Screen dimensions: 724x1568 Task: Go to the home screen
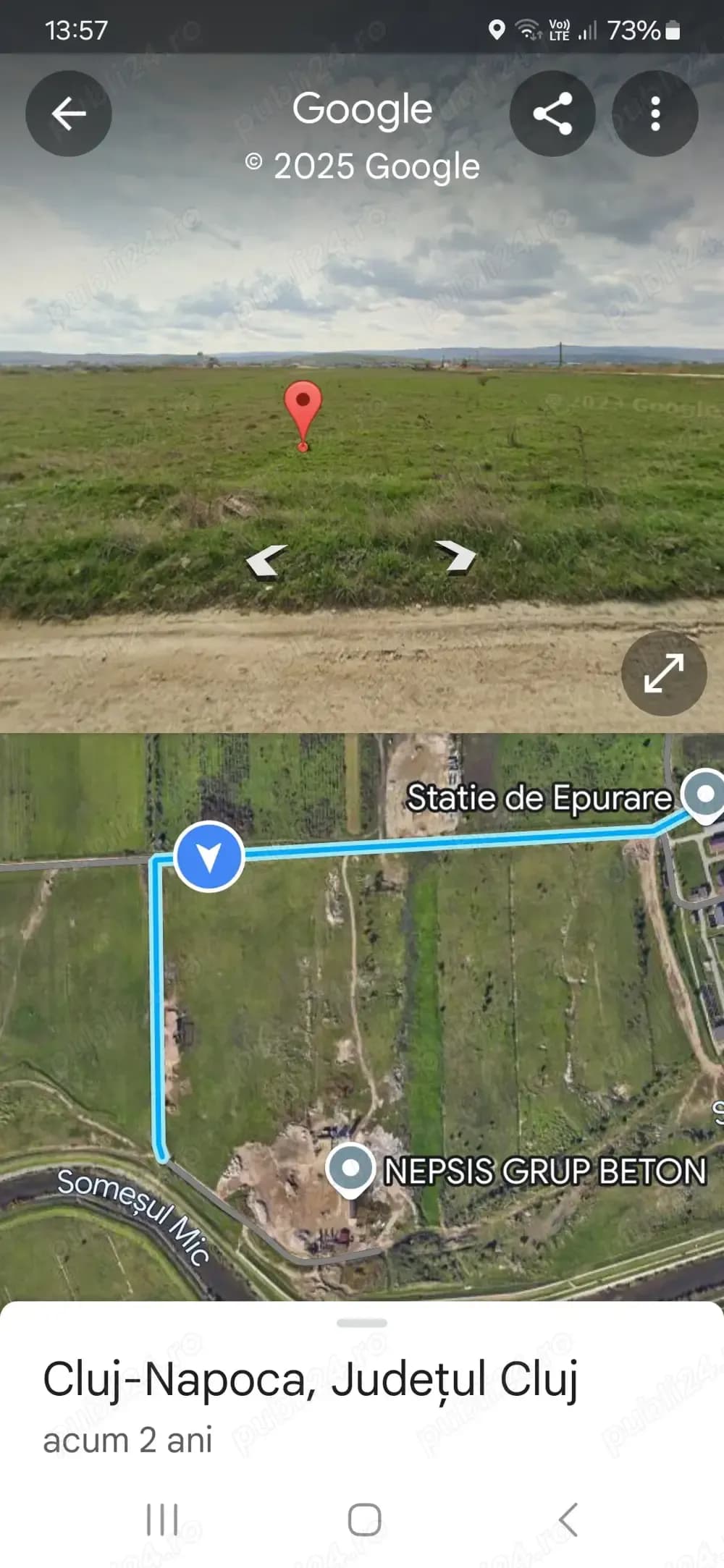click(364, 1519)
